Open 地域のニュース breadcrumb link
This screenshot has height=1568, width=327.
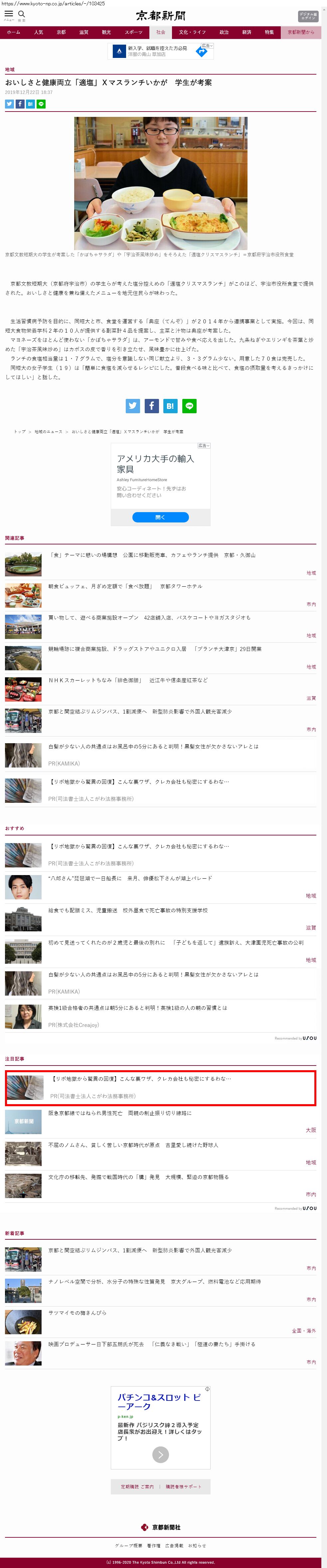point(48,432)
